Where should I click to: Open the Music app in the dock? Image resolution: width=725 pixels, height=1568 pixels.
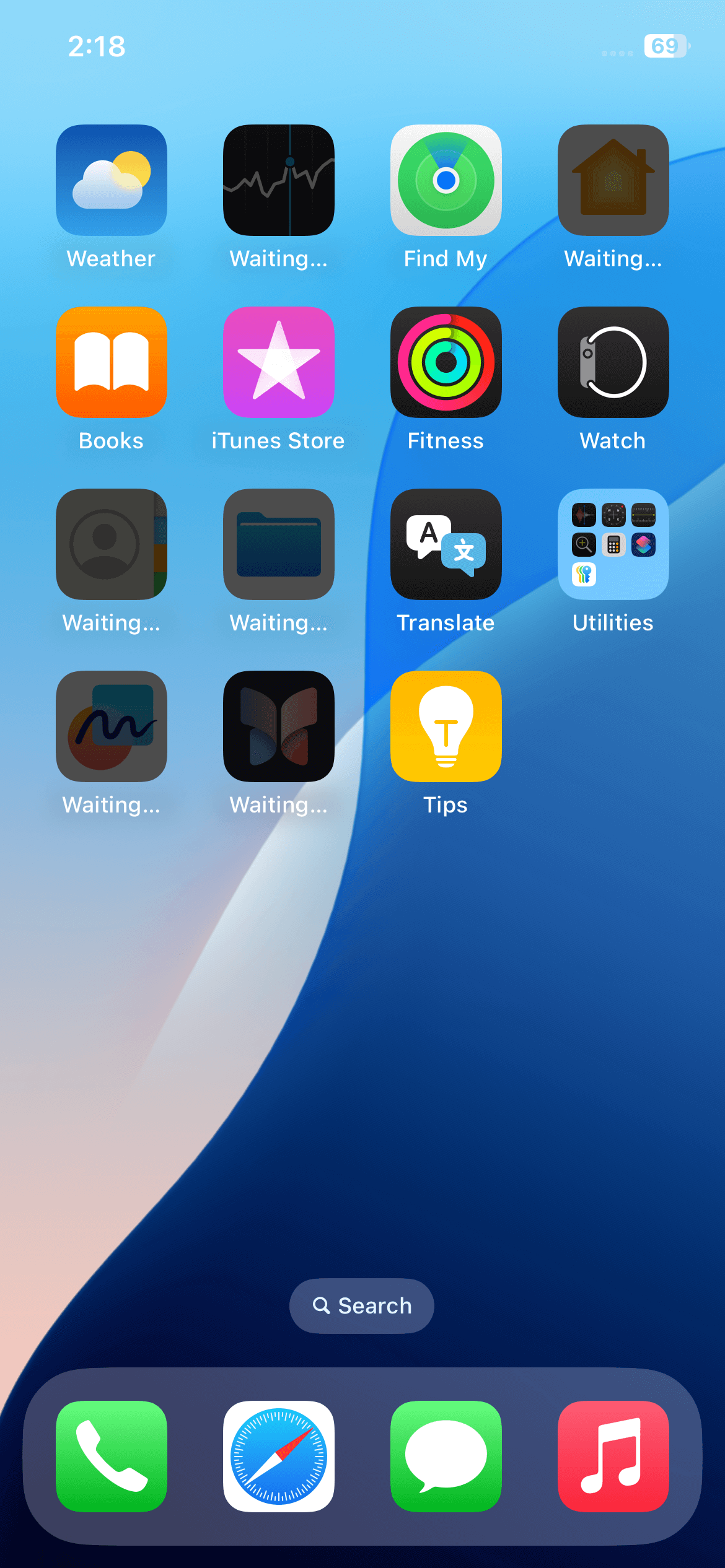[x=613, y=1457]
